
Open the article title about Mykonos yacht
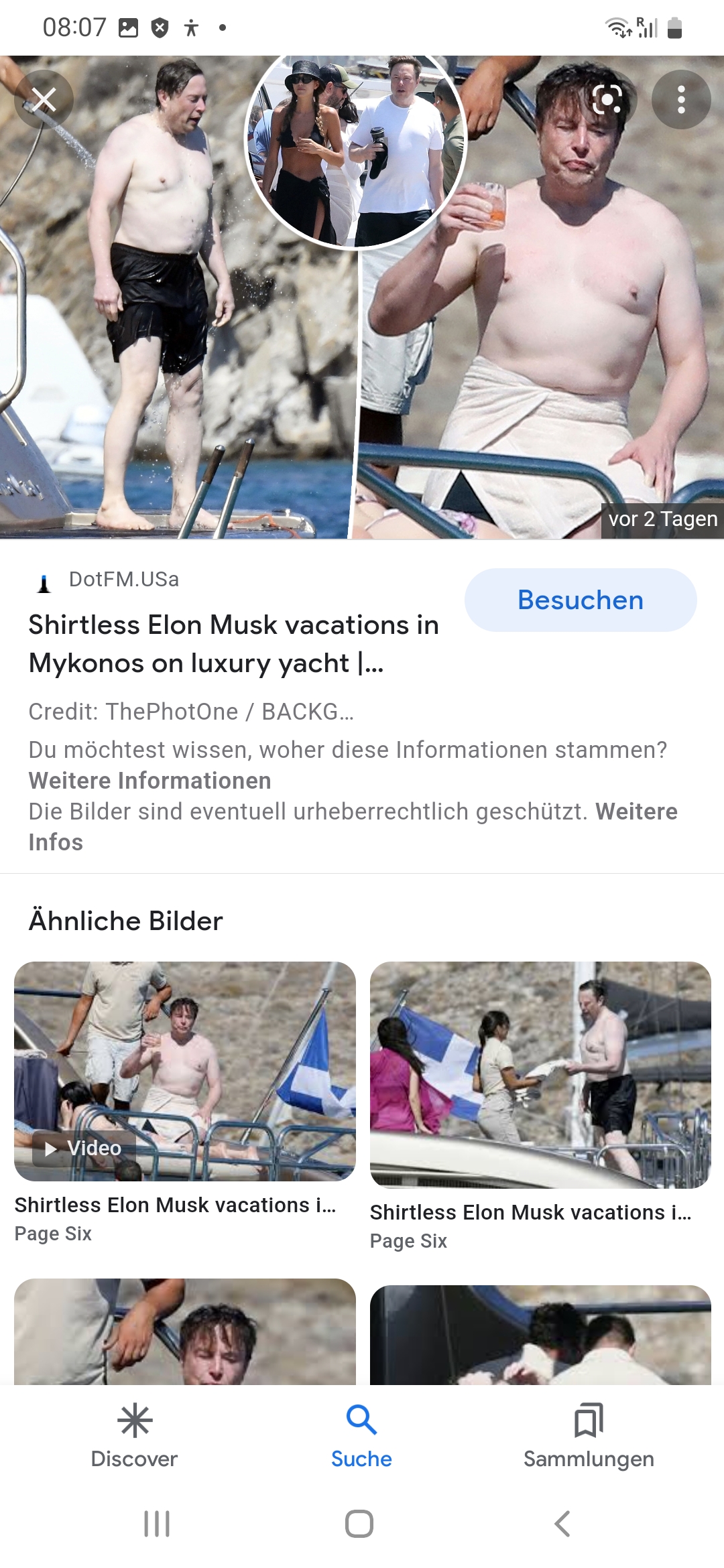coord(234,644)
